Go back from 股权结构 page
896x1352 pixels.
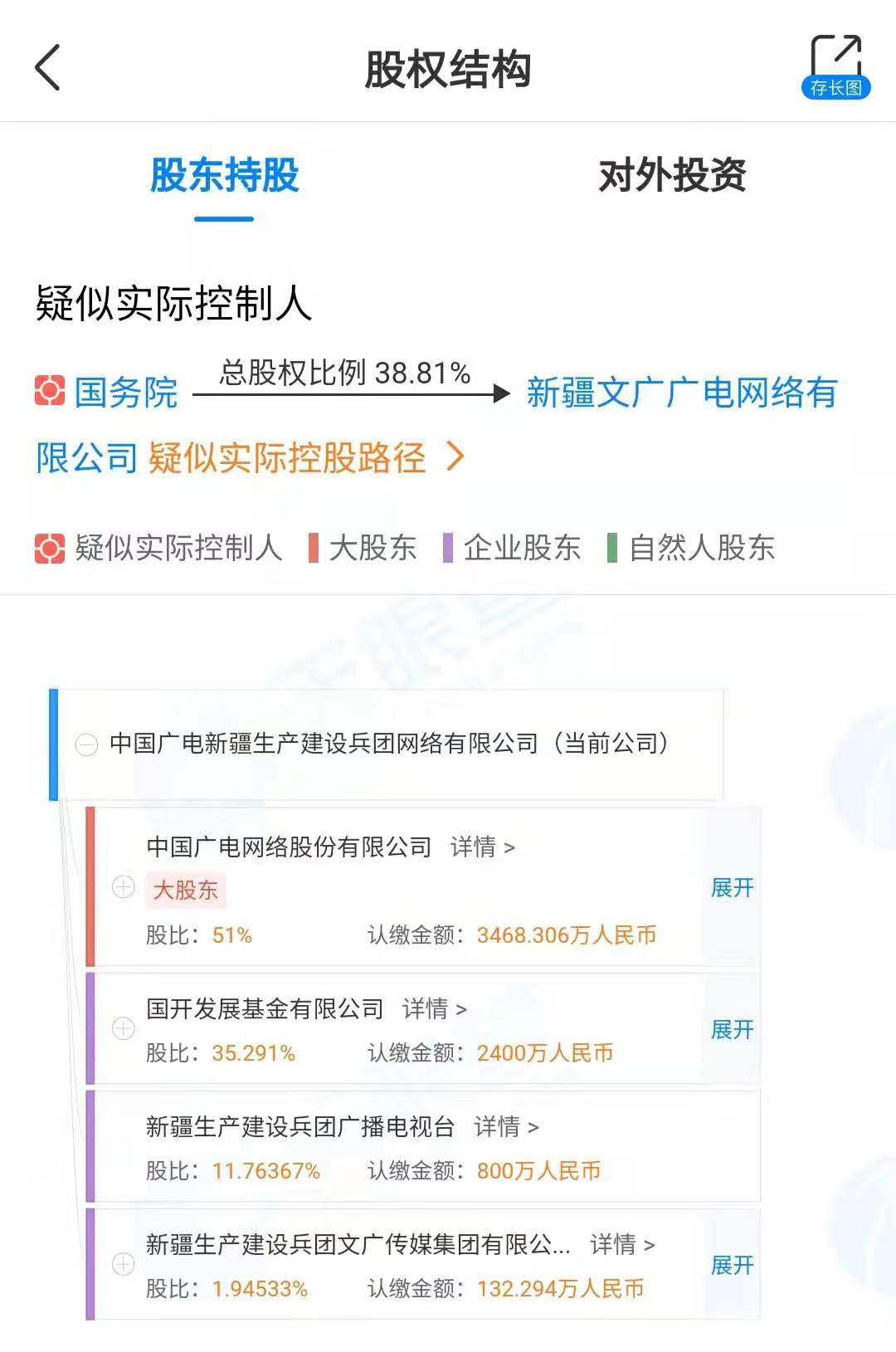point(48,67)
